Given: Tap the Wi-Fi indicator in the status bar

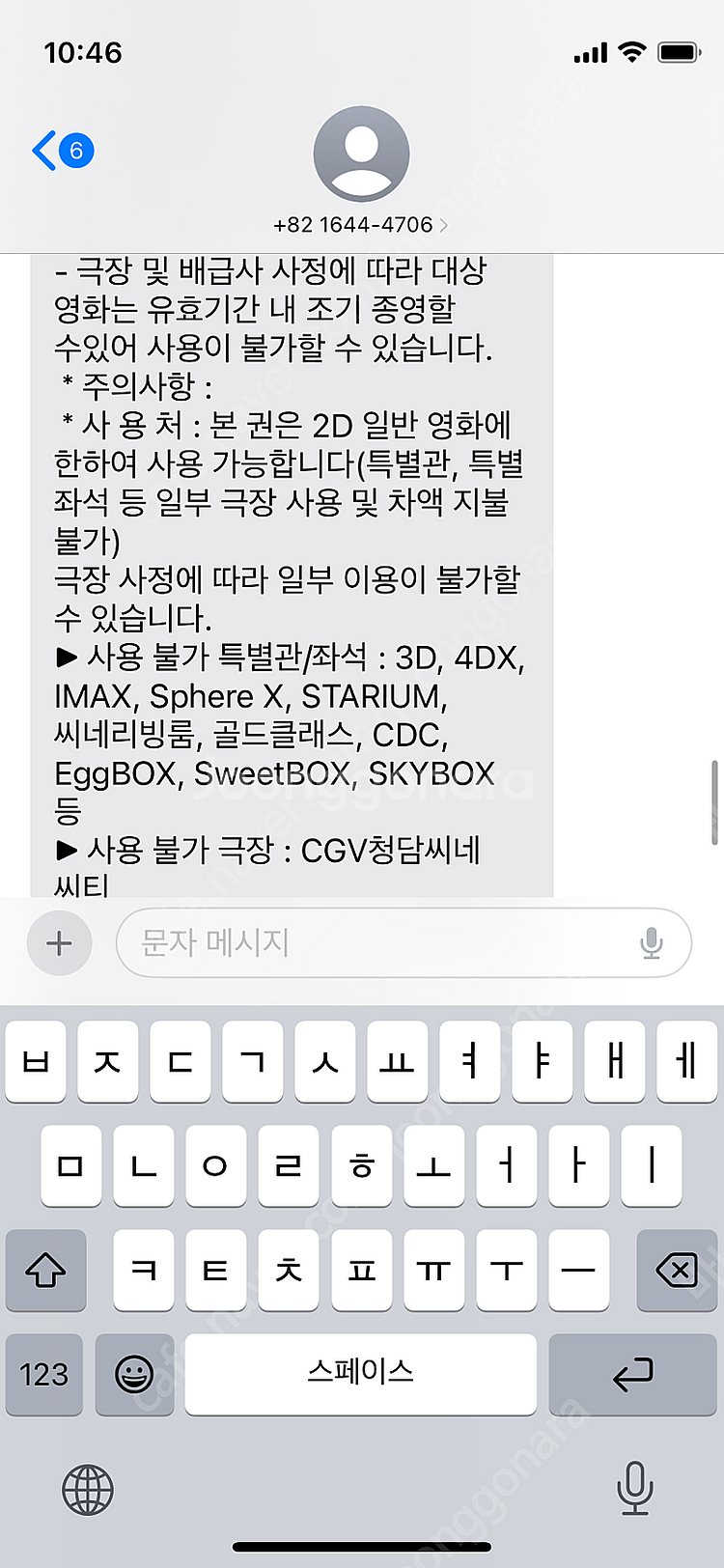Looking at the screenshot, I should point(632,51).
